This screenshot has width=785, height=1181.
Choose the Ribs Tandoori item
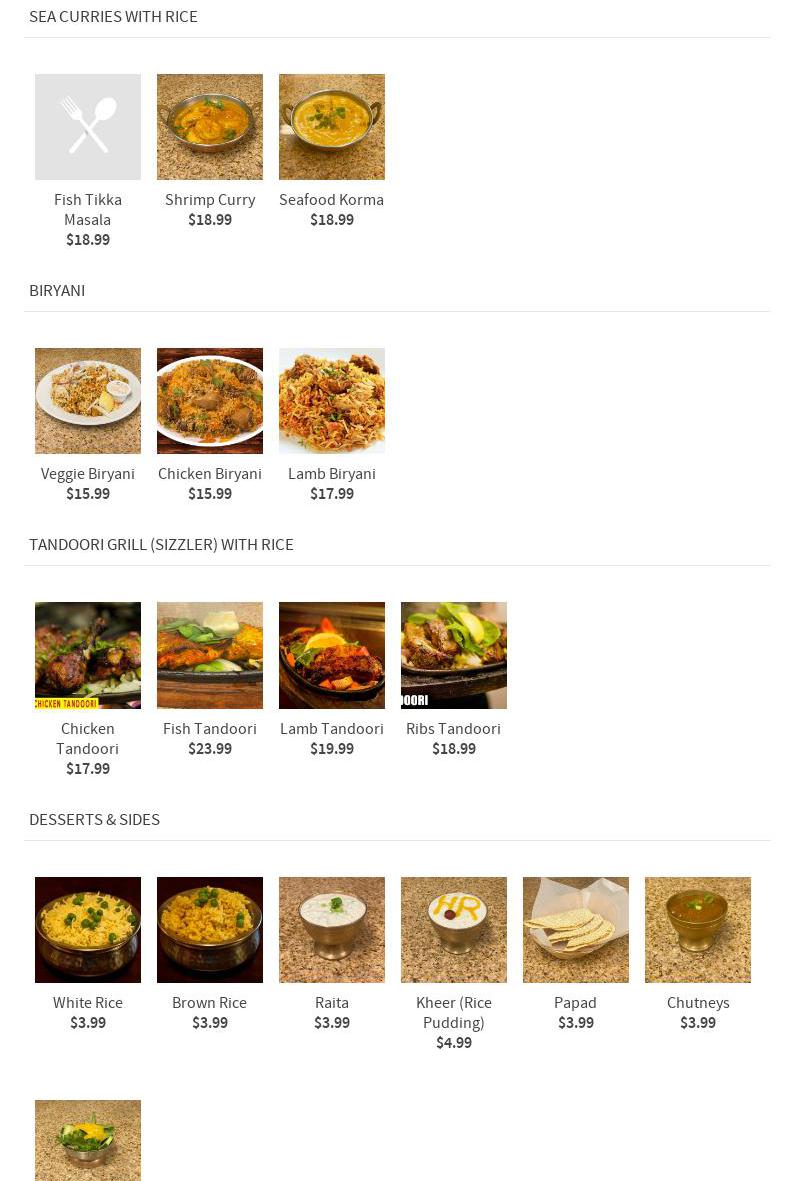click(454, 655)
